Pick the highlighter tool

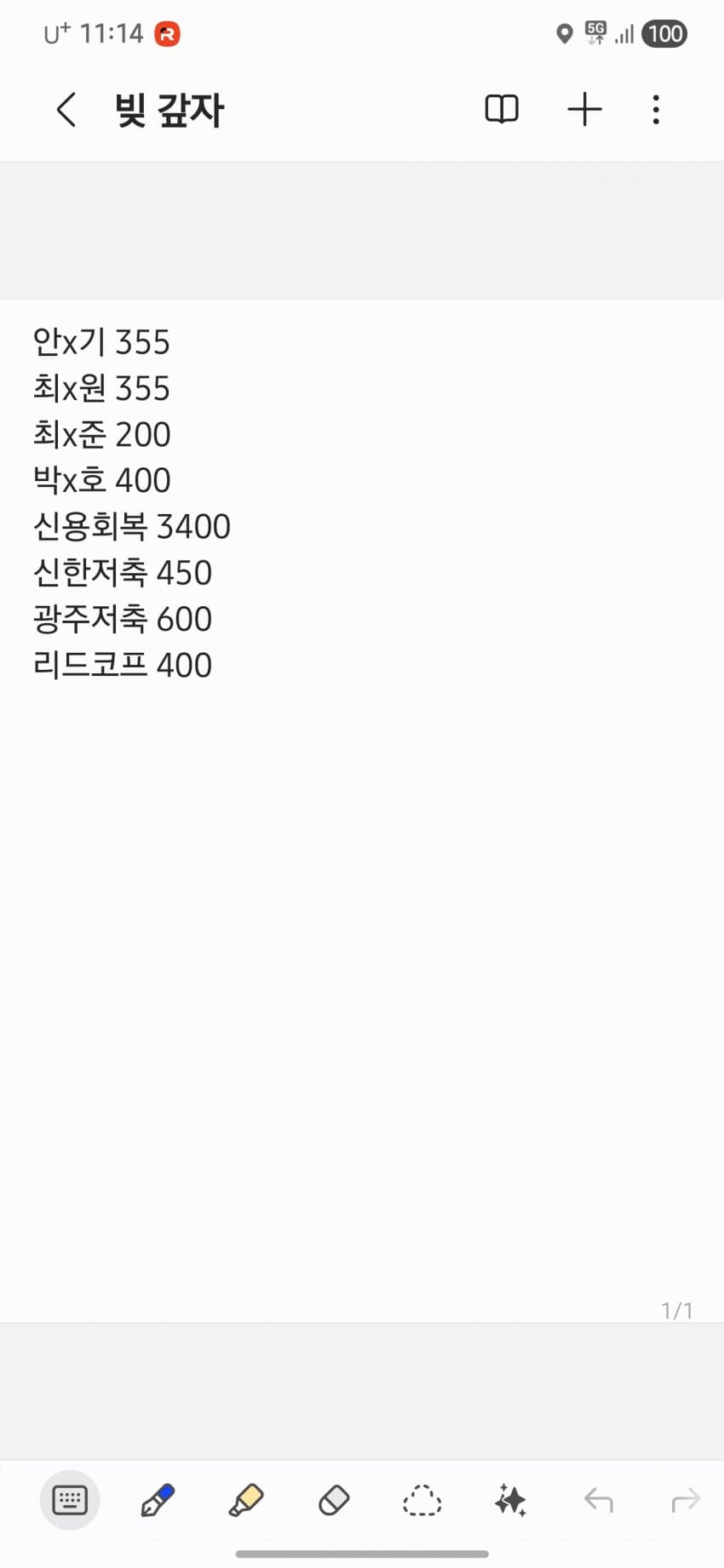(246, 1500)
